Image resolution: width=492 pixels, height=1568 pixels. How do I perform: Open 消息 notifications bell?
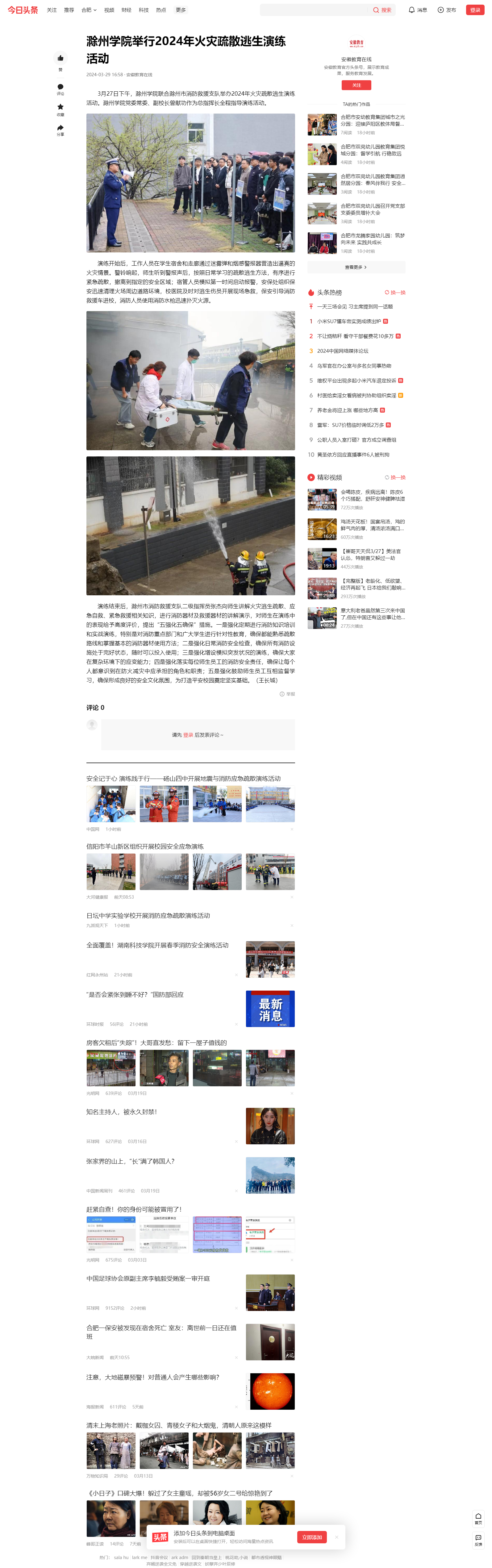click(x=418, y=10)
